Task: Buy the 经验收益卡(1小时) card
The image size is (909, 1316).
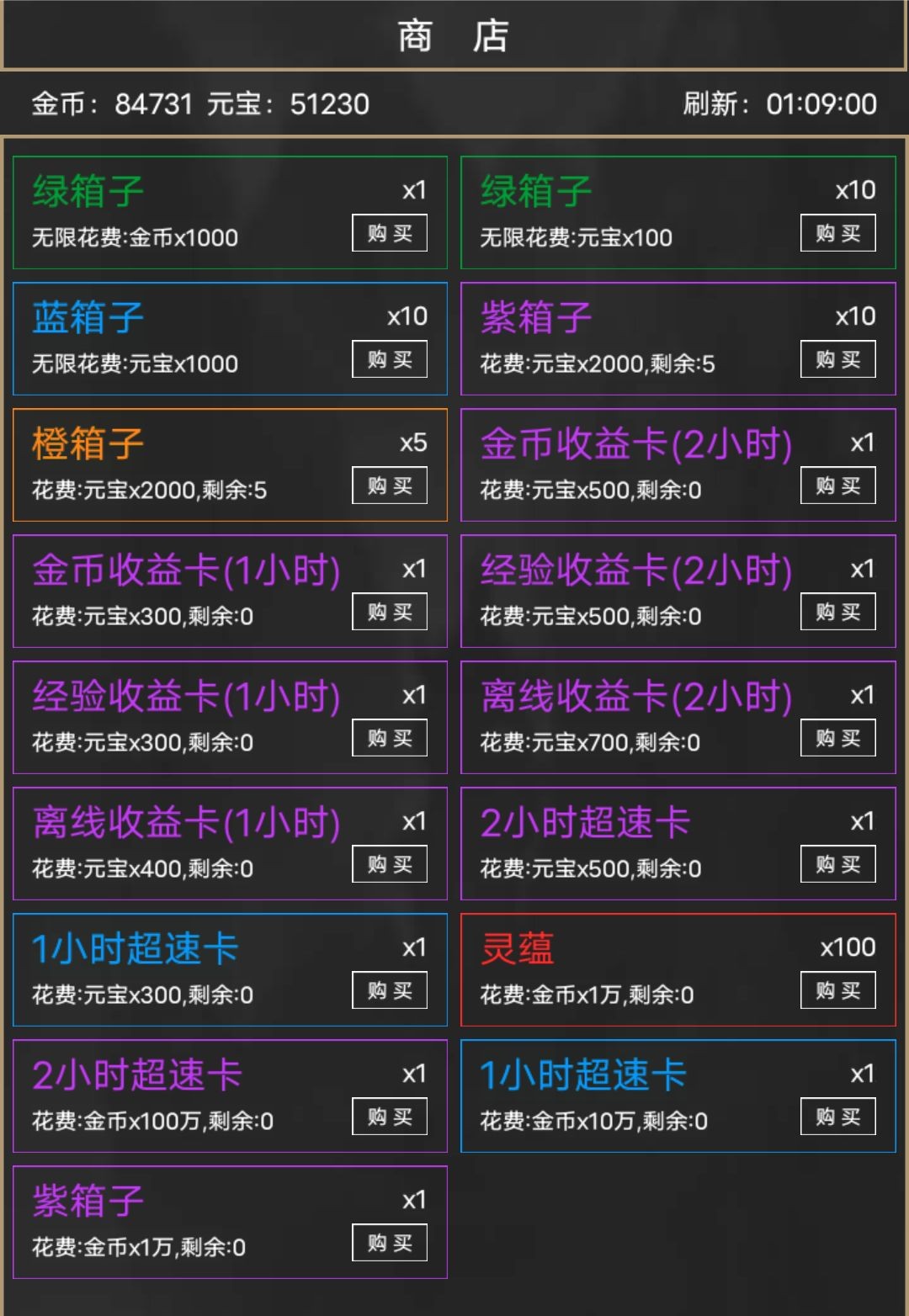Action: tap(389, 738)
